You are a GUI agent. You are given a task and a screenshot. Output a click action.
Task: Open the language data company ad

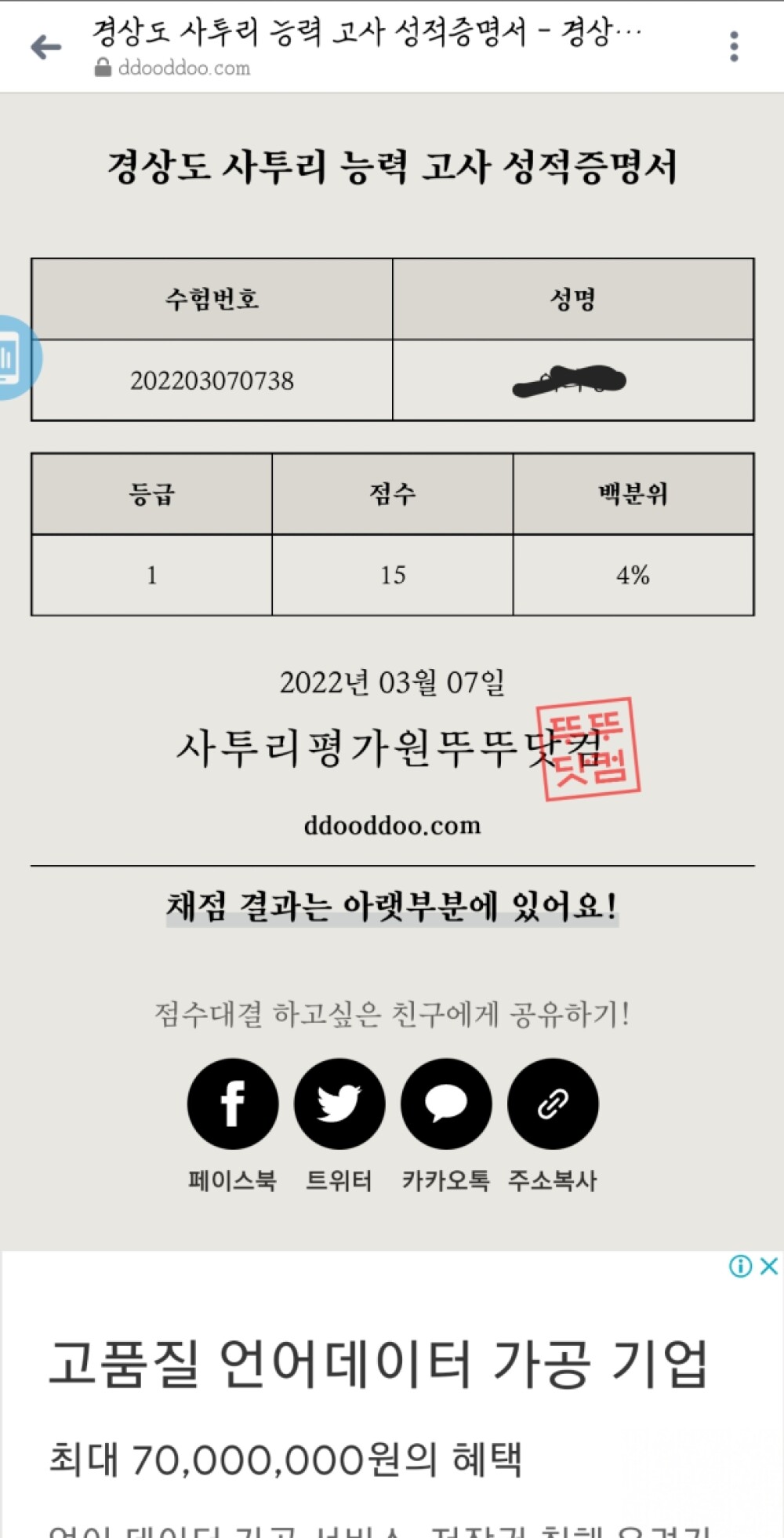pos(378,1365)
